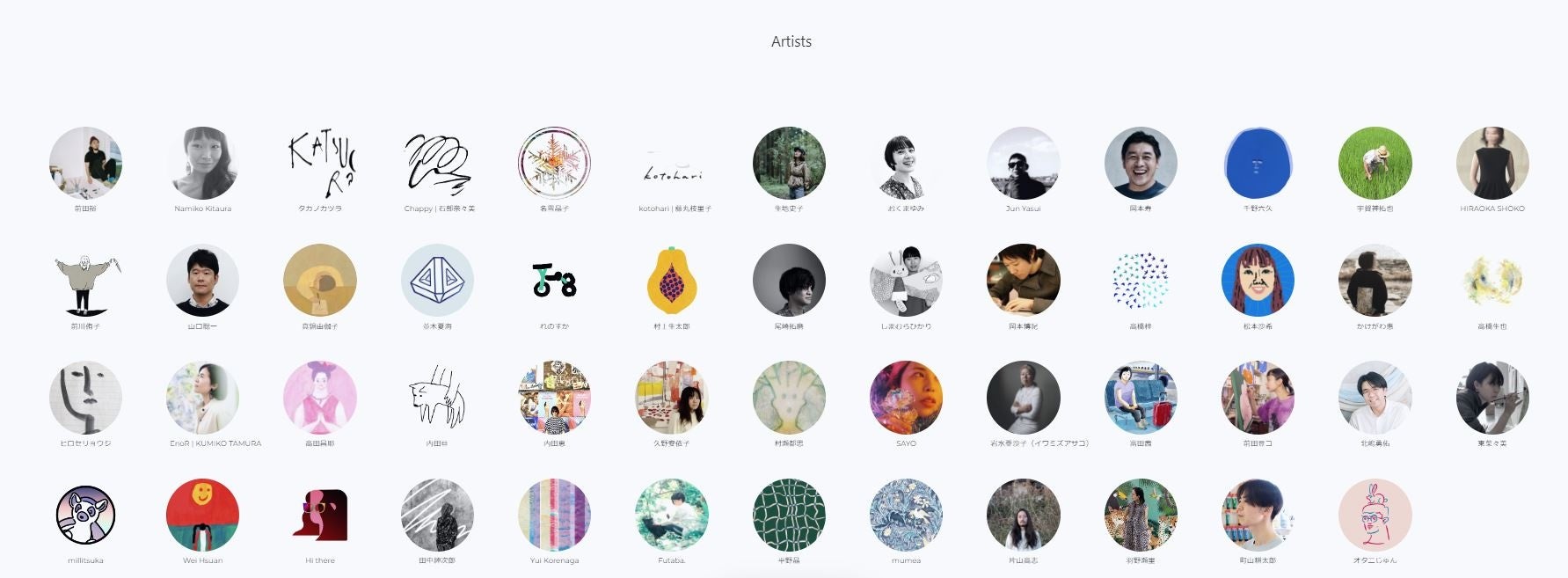The height and width of the screenshot is (578, 1568).
Task: View the Futaba. artist profile
Action: (x=672, y=515)
